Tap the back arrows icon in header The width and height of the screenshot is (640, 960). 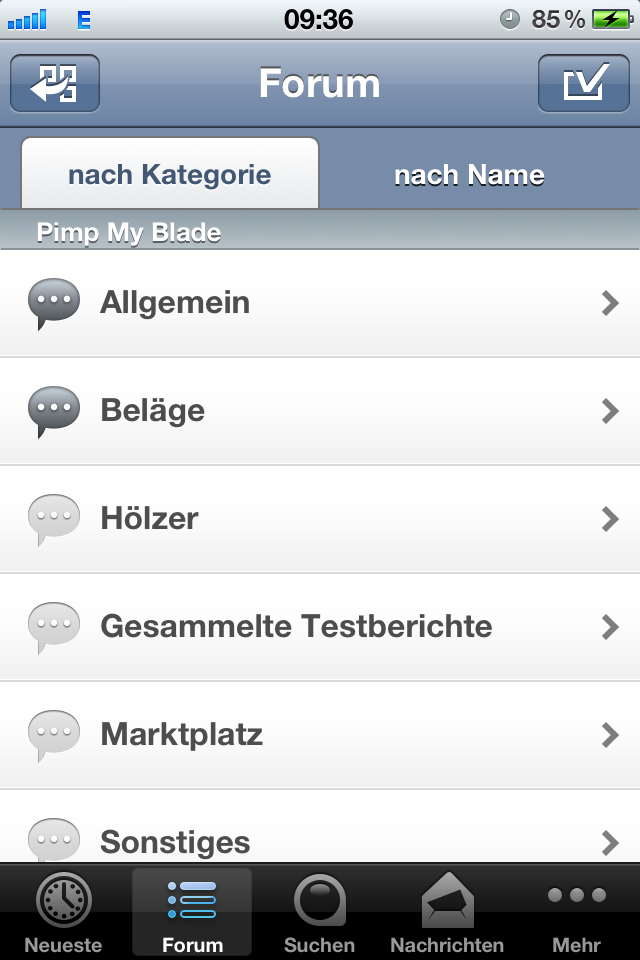(x=55, y=83)
